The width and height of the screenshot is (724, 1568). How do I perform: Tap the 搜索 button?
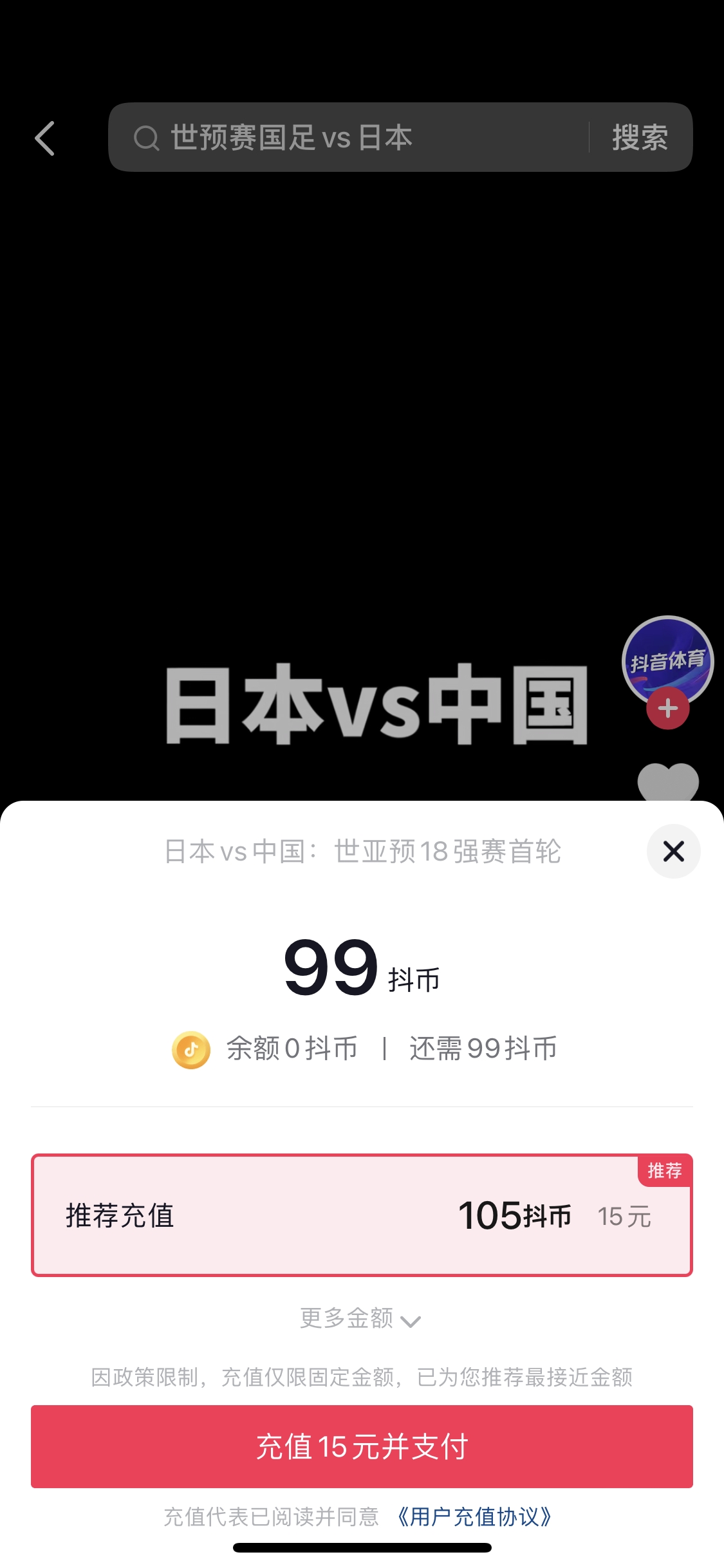pos(640,138)
